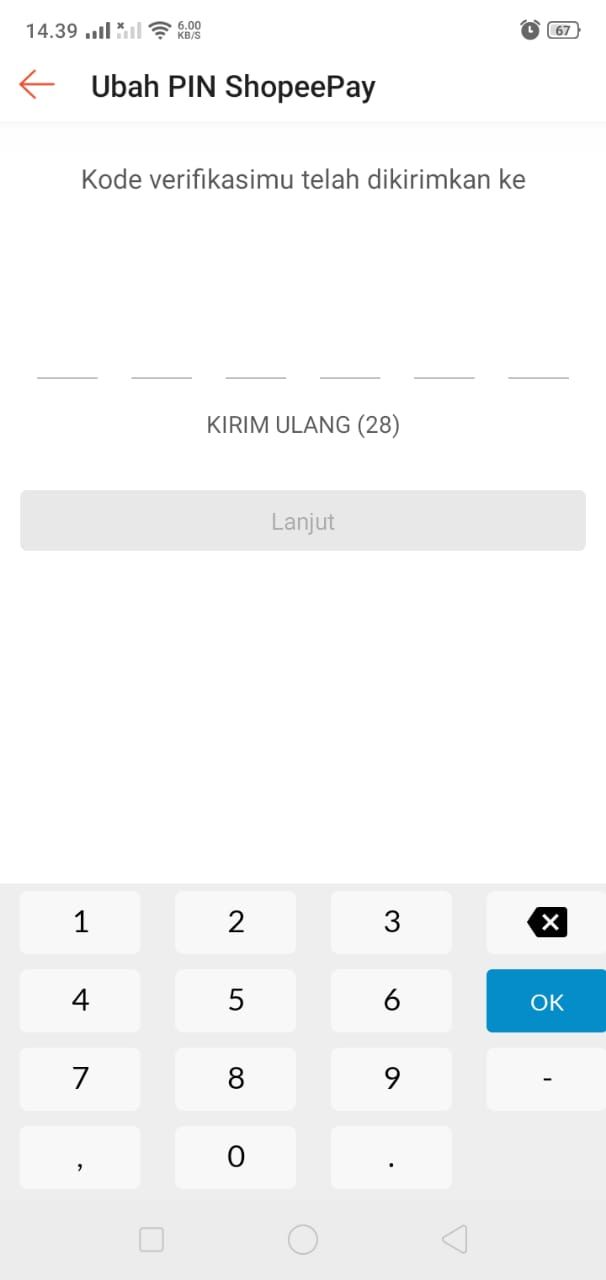Tap the first verification code digit field

tap(67, 360)
